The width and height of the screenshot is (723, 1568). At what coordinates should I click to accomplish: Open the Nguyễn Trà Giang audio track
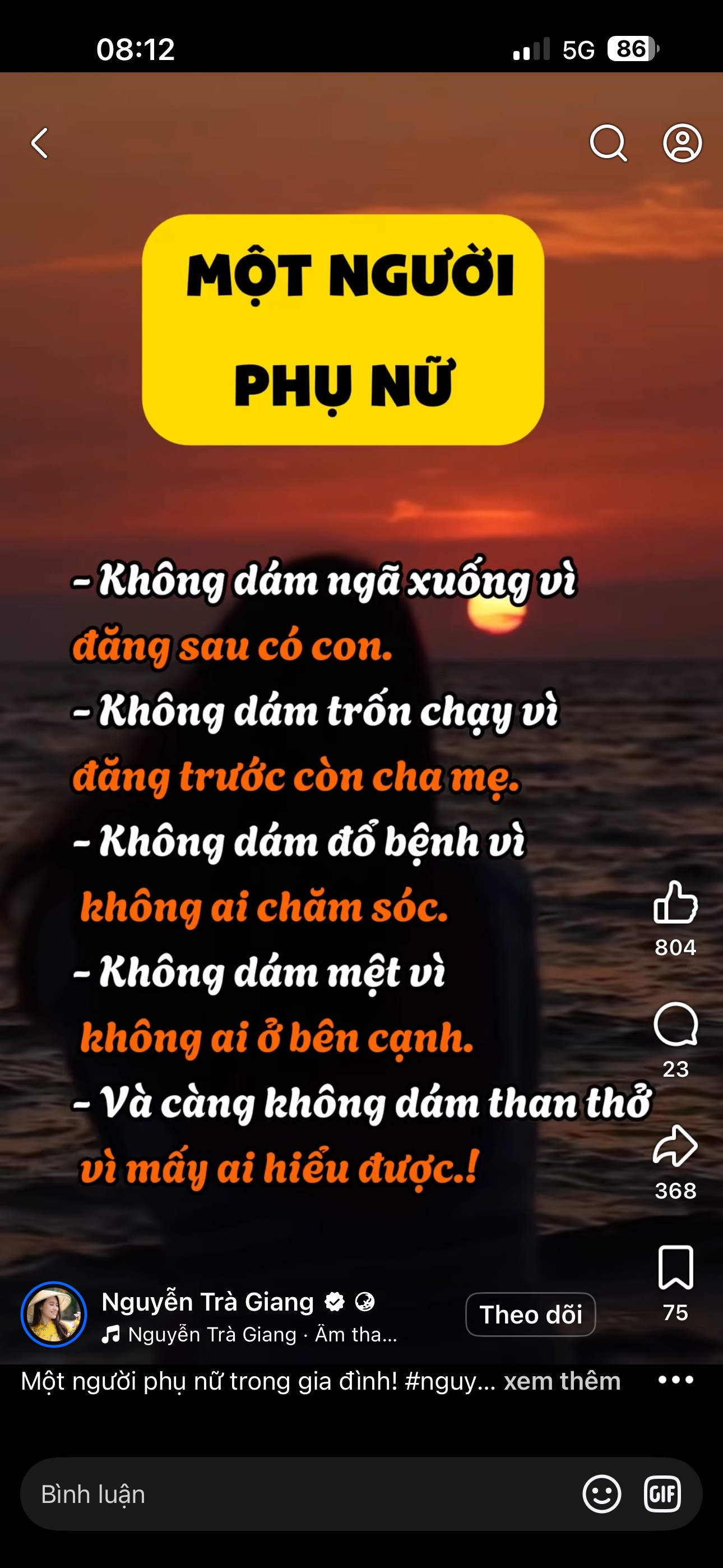(x=249, y=1335)
